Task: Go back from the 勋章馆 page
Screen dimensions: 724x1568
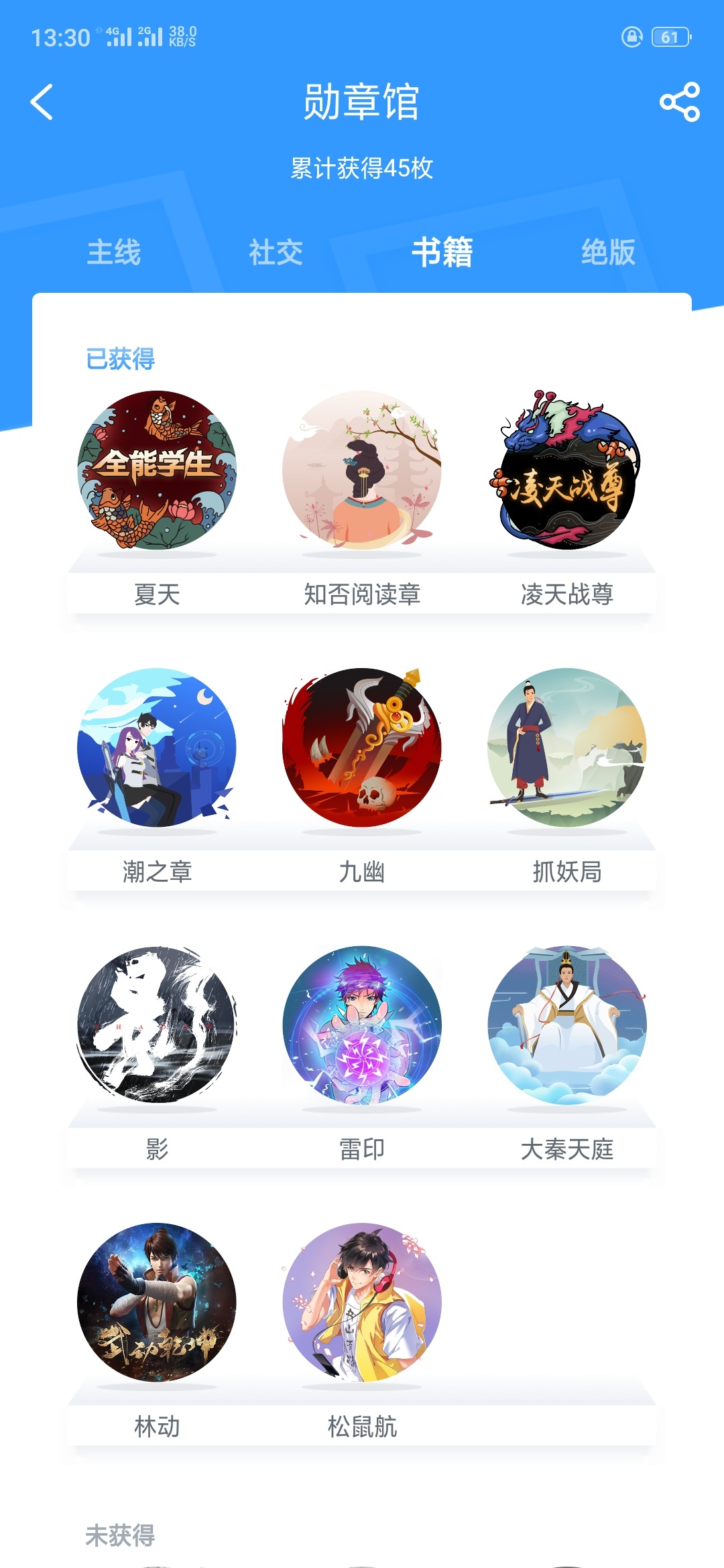Action: coord(42,103)
